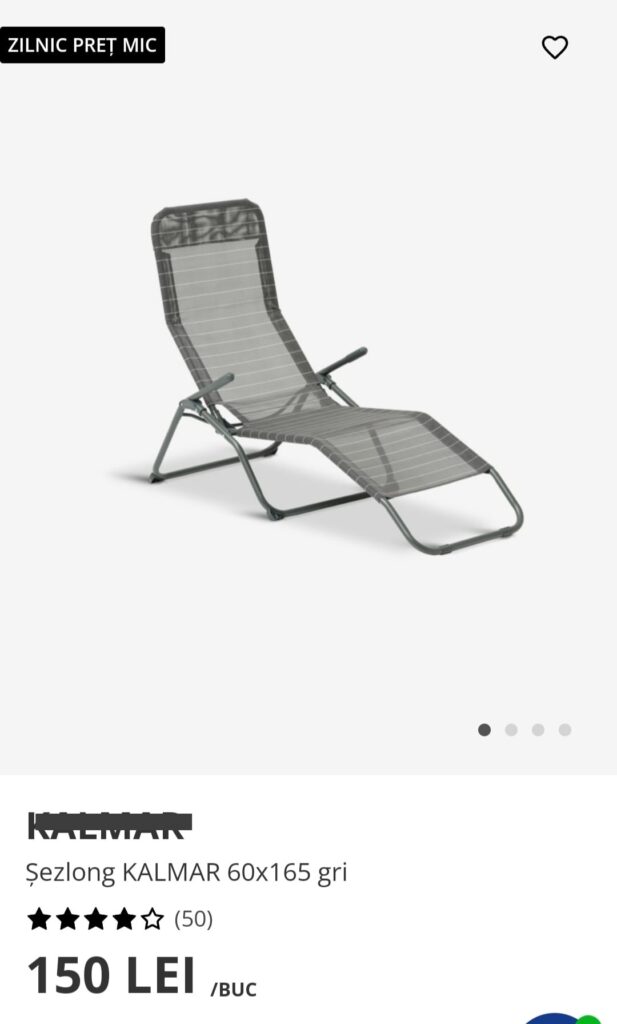The width and height of the screenshot is (617, 1024).
Task: Select the last image indicator dot
Action: (x=565, y=730)
